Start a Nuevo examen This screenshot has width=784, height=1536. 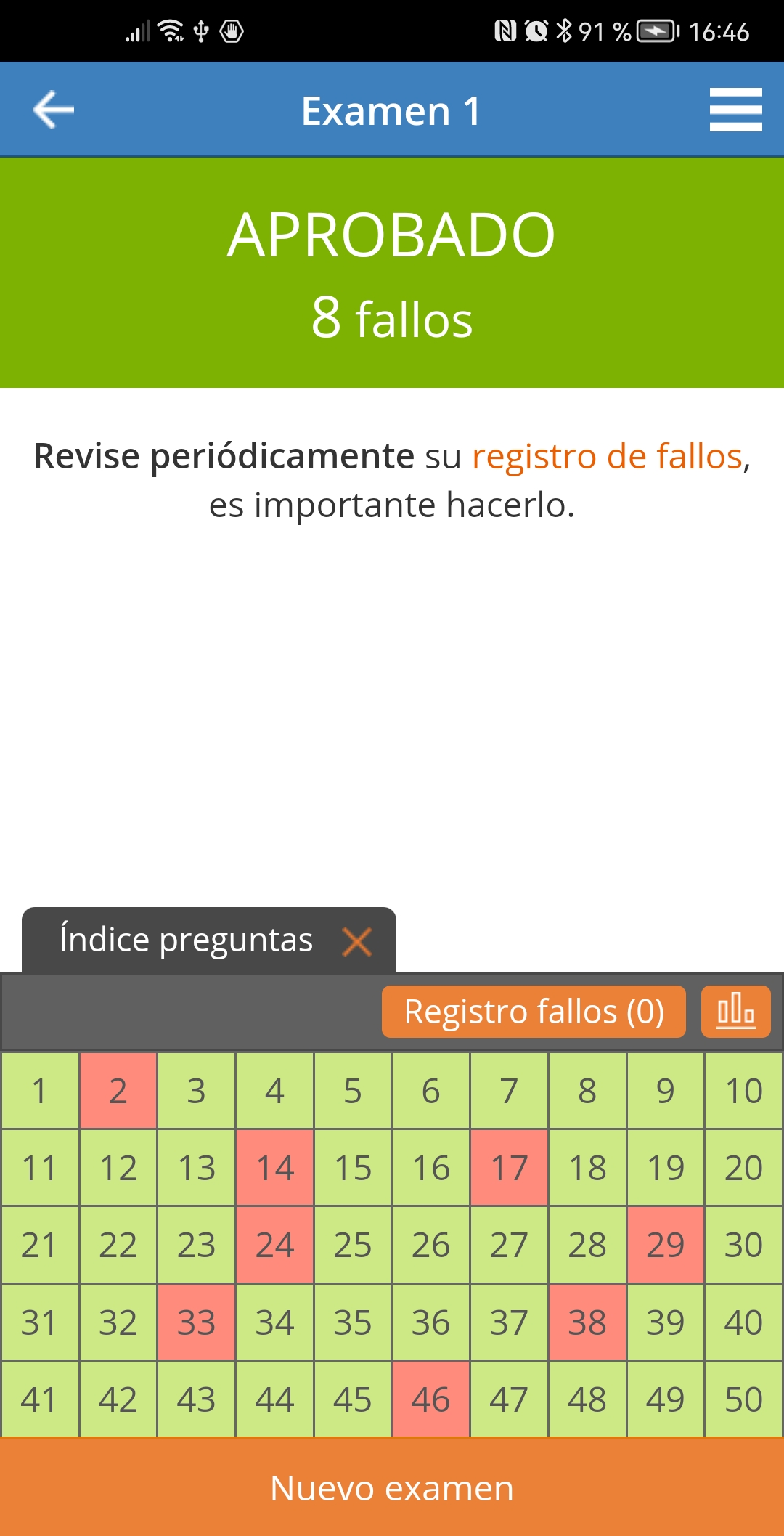tap(392, 1487)
